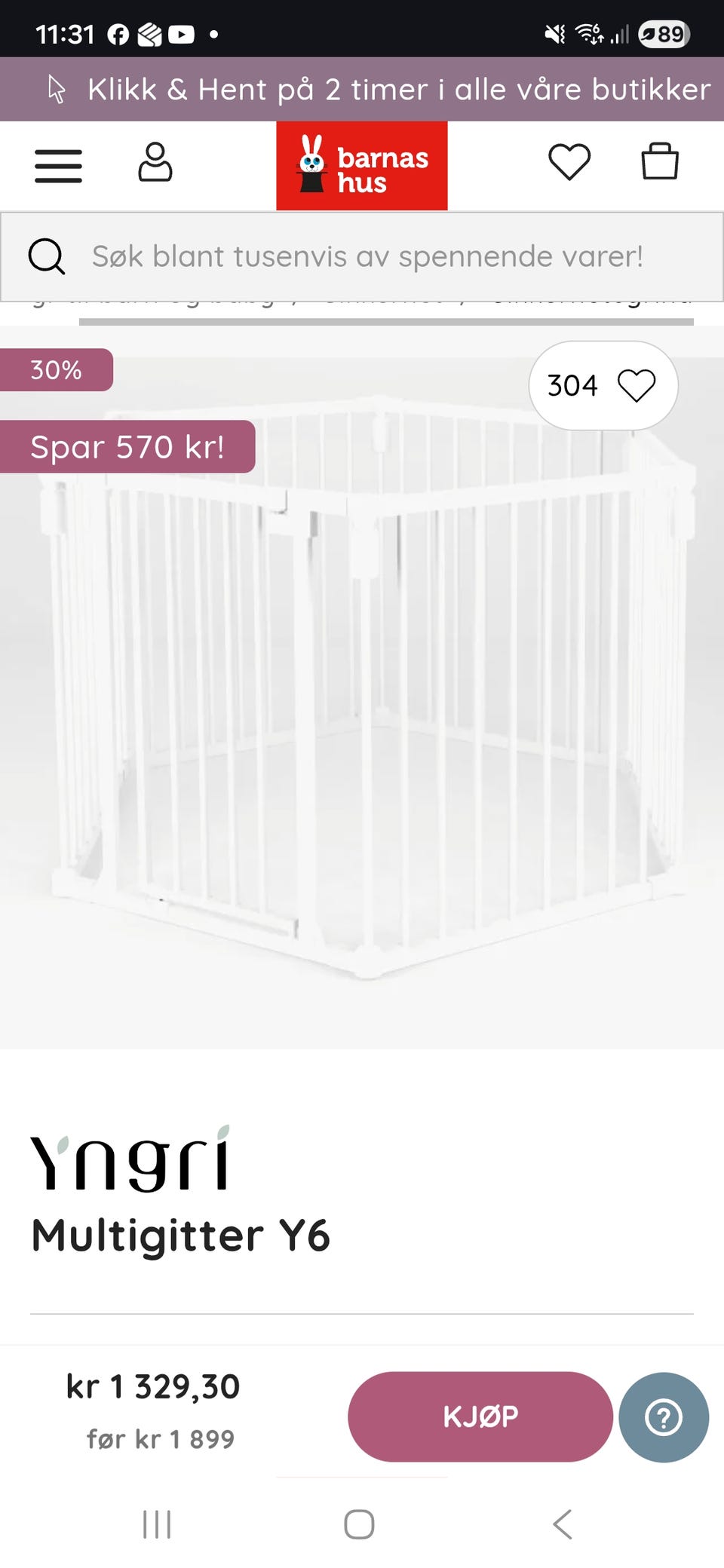
Task: Open the hamburger menu
Action: [58, 166]
